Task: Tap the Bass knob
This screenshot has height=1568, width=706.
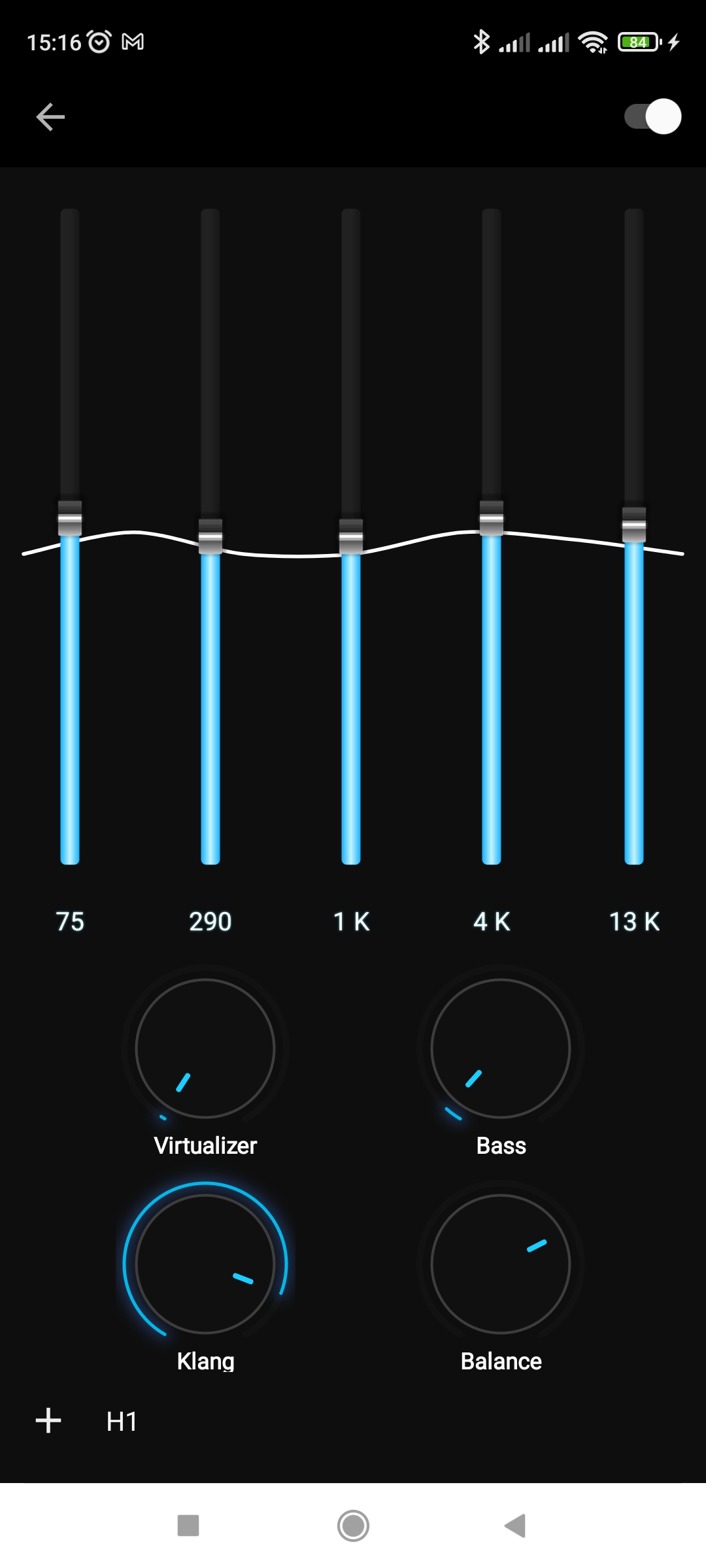Action: (x=501, y=1048)
